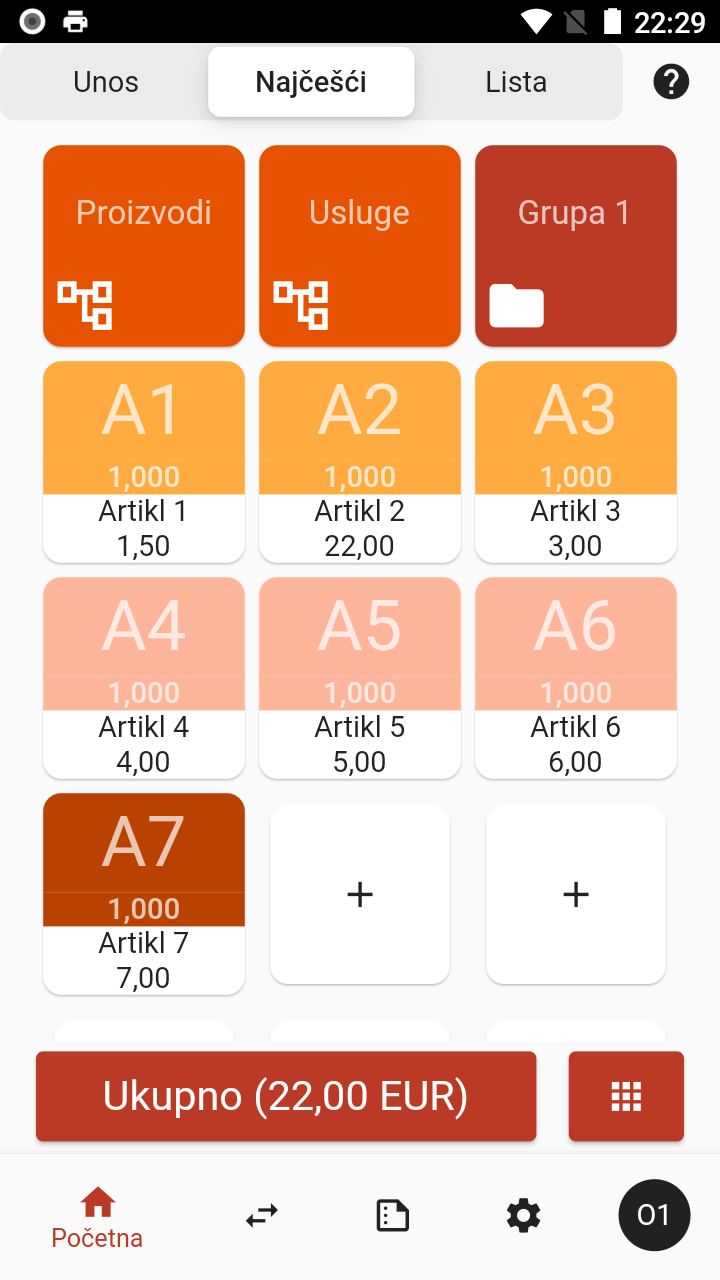Open the receipts document icon
The width and height of the screenshot is (720, 1280).
(x=392, y=1214)
